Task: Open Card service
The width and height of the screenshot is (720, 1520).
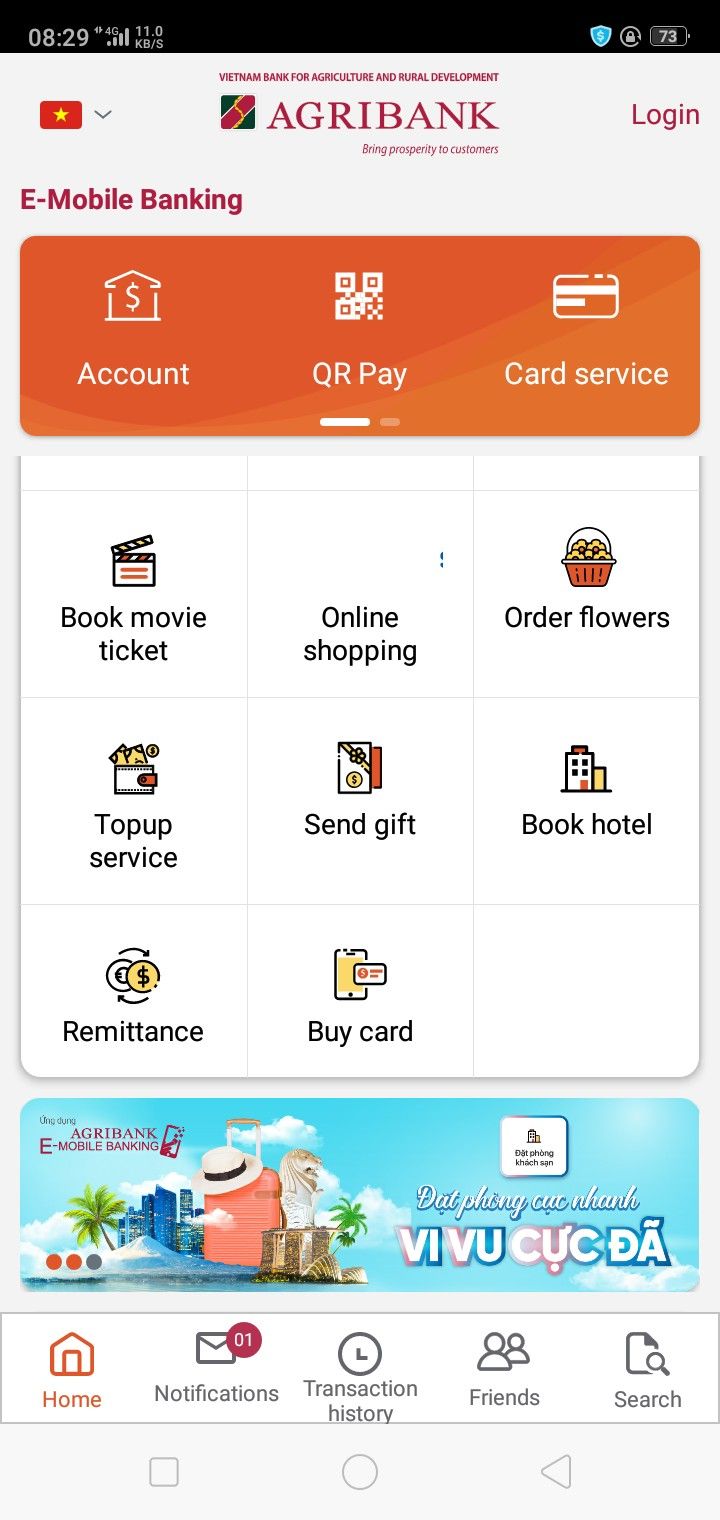Action: point(586,332)
